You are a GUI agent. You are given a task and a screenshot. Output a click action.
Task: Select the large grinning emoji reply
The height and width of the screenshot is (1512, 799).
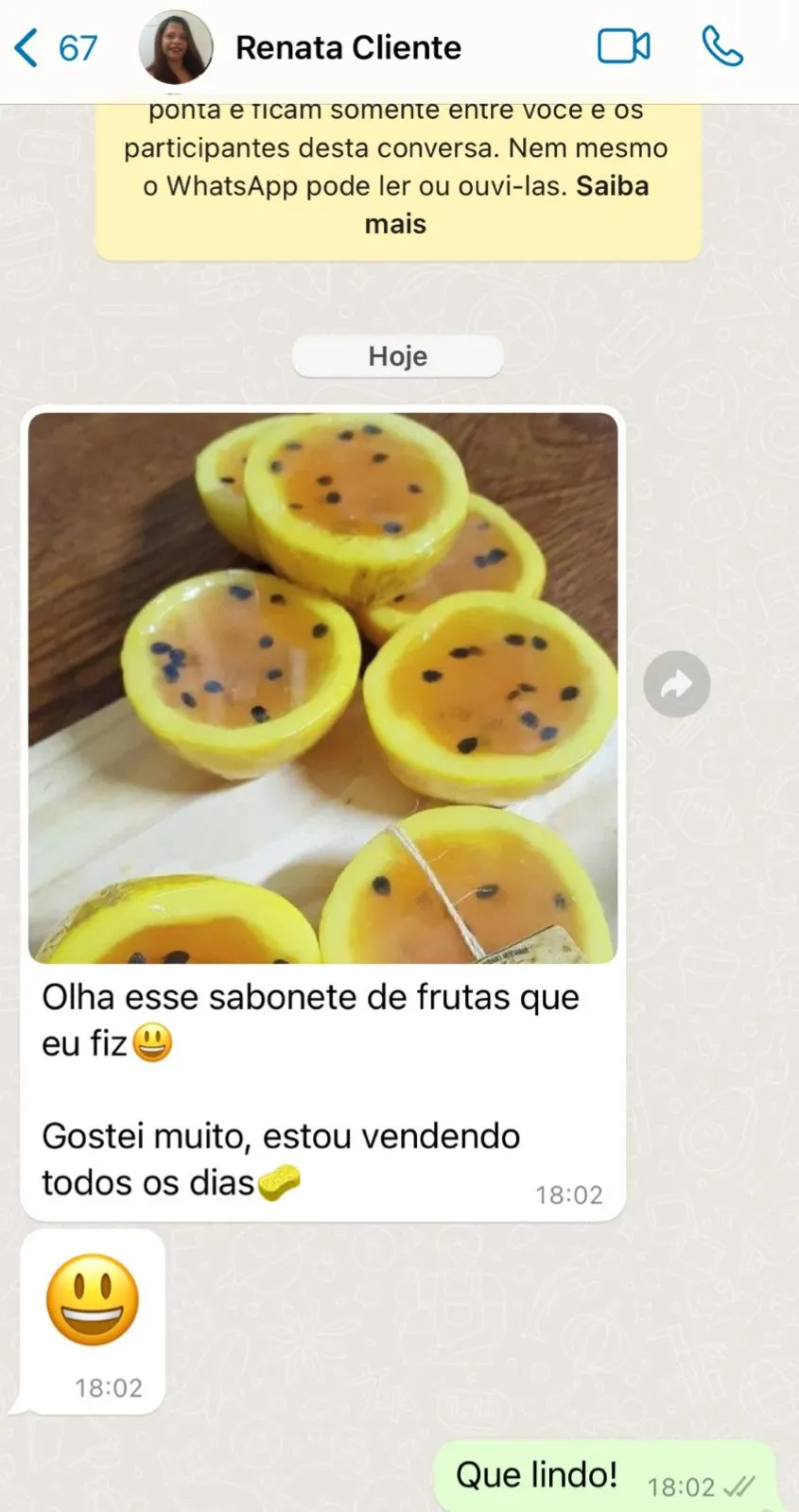[x=92, y=1297]
